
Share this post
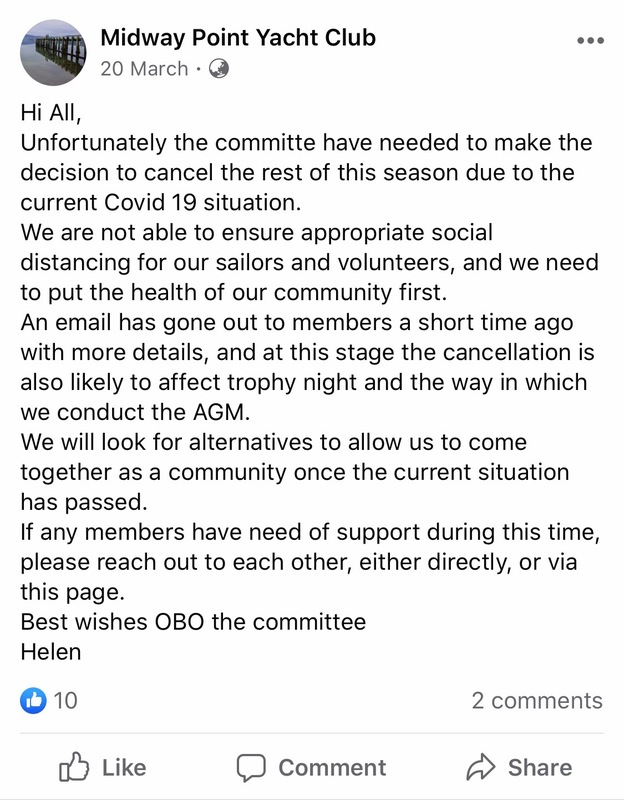pos(519,767)
